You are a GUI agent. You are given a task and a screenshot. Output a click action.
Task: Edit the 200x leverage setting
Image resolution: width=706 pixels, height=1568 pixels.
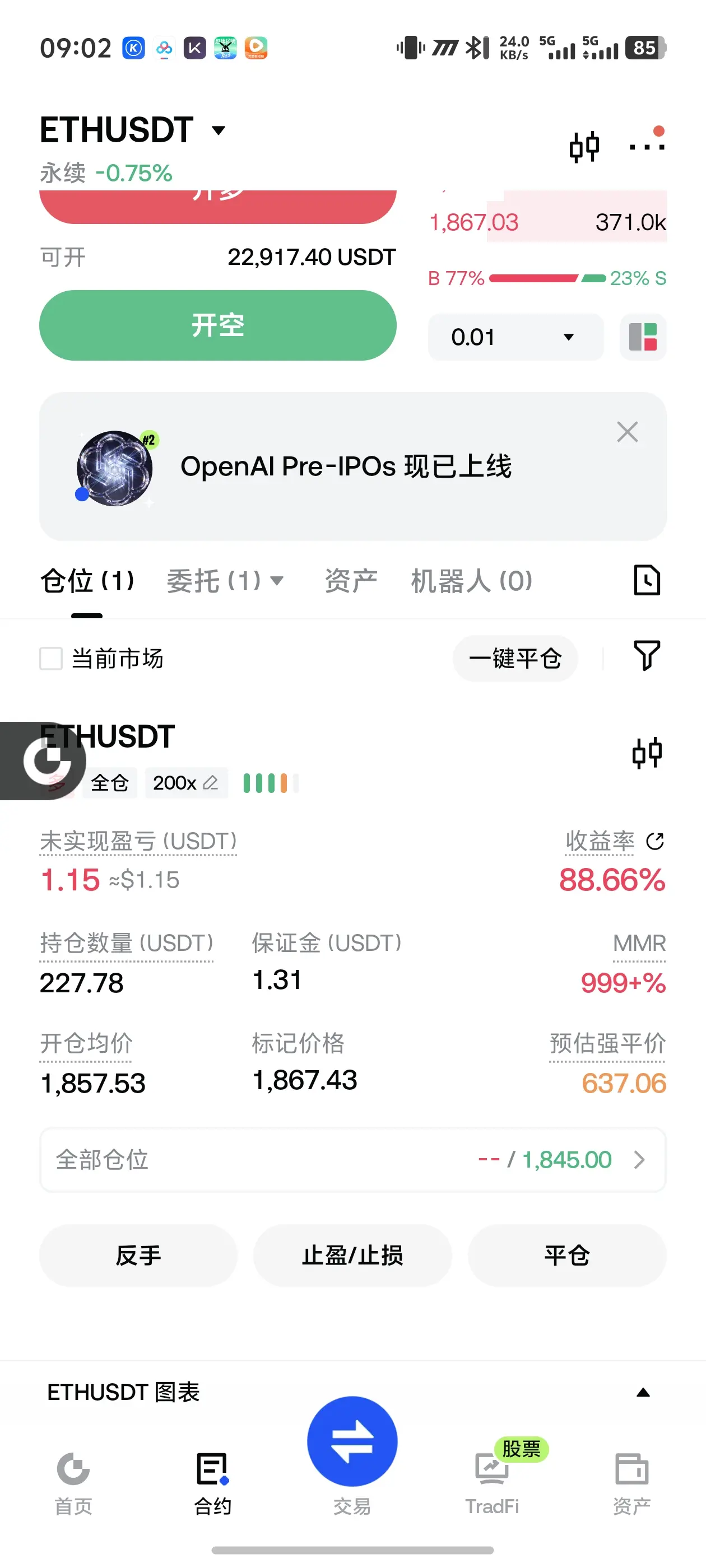186,783
